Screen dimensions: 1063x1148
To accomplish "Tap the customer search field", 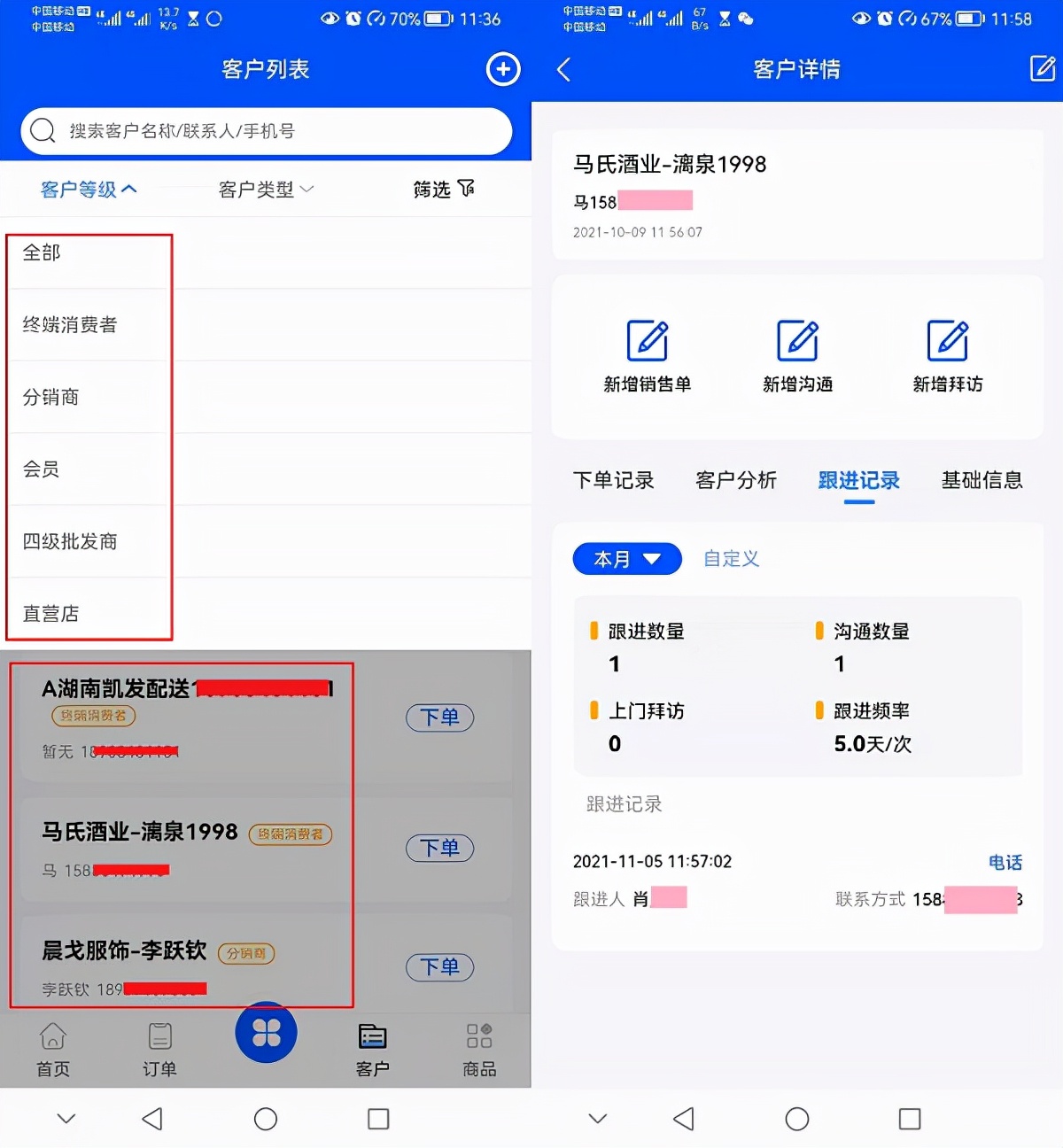I will (266, 131).
